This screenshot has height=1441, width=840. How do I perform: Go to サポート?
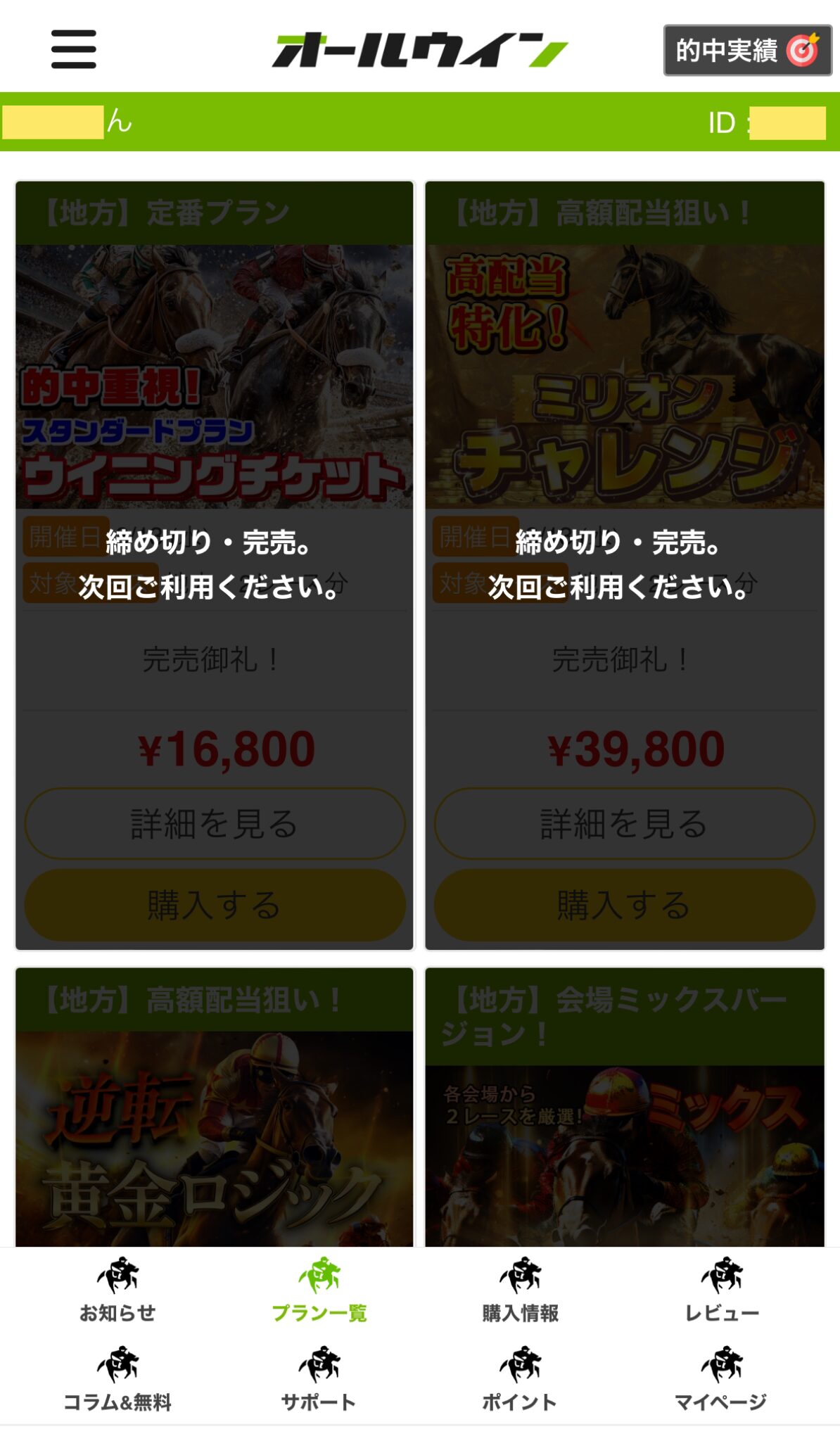click(319, 1379)
